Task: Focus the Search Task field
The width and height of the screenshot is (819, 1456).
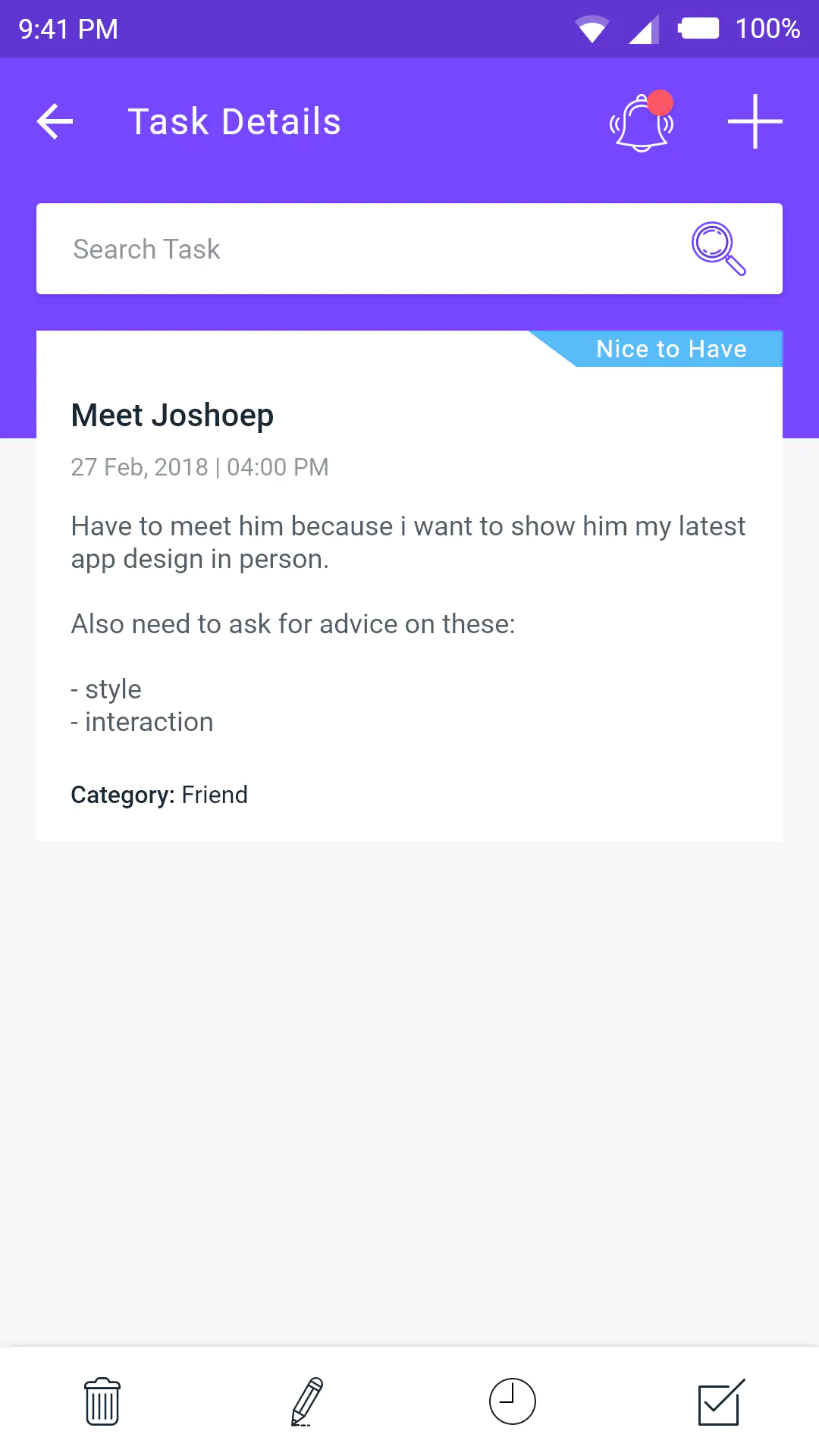Action: (409, 249)
